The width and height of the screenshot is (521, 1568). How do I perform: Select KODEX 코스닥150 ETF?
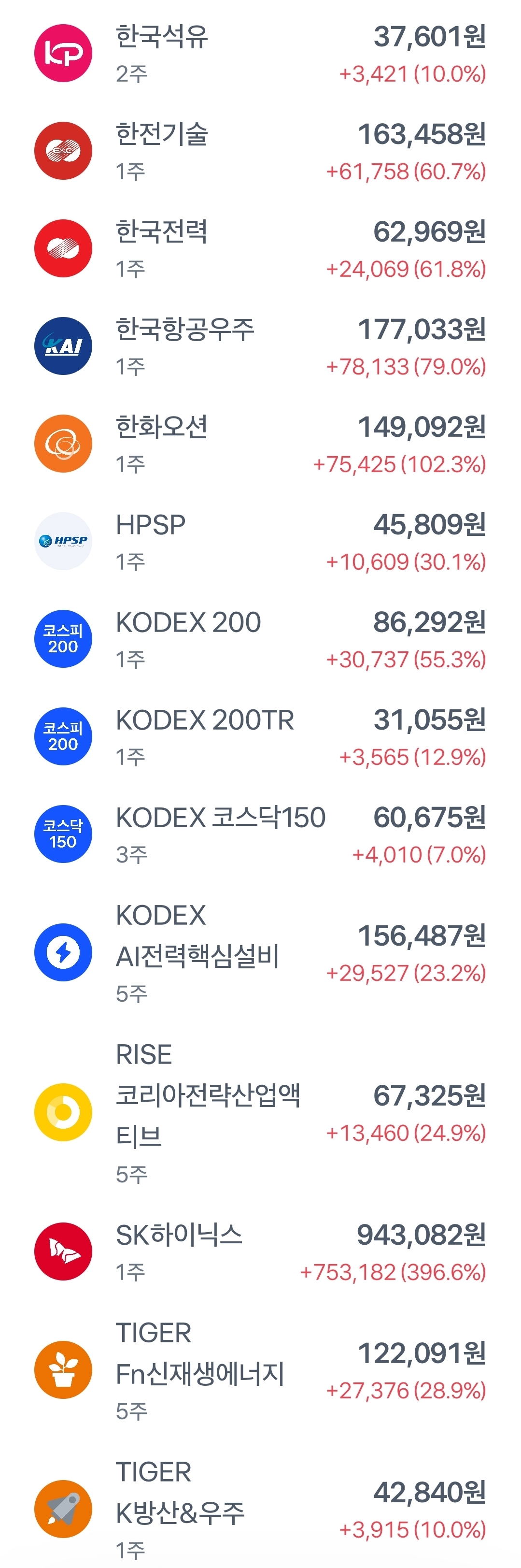[260, 834]
